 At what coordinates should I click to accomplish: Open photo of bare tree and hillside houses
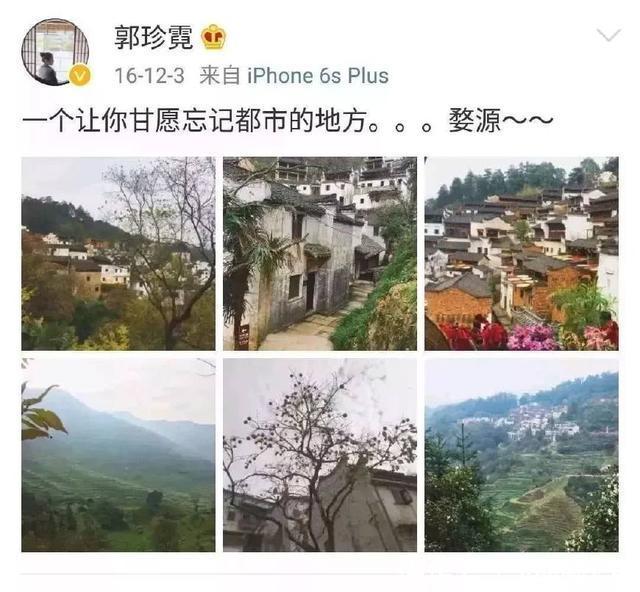click(x=118, y=253)
